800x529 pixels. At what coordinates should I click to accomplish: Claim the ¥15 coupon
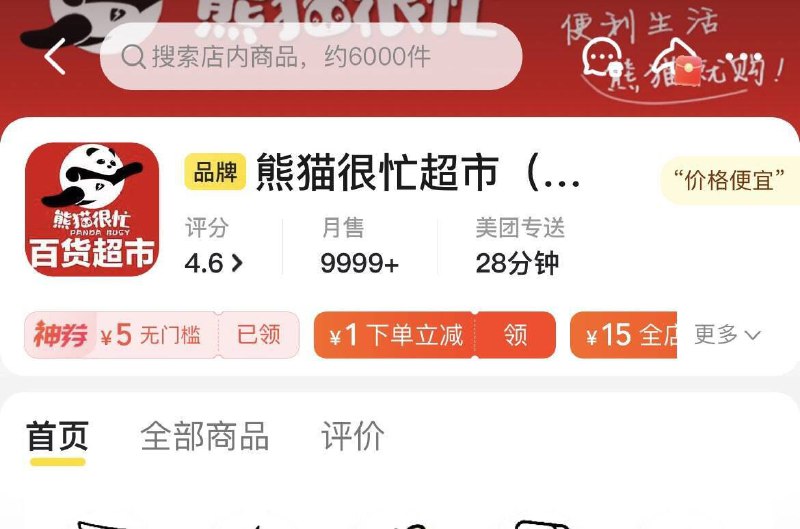coord(623,335)
